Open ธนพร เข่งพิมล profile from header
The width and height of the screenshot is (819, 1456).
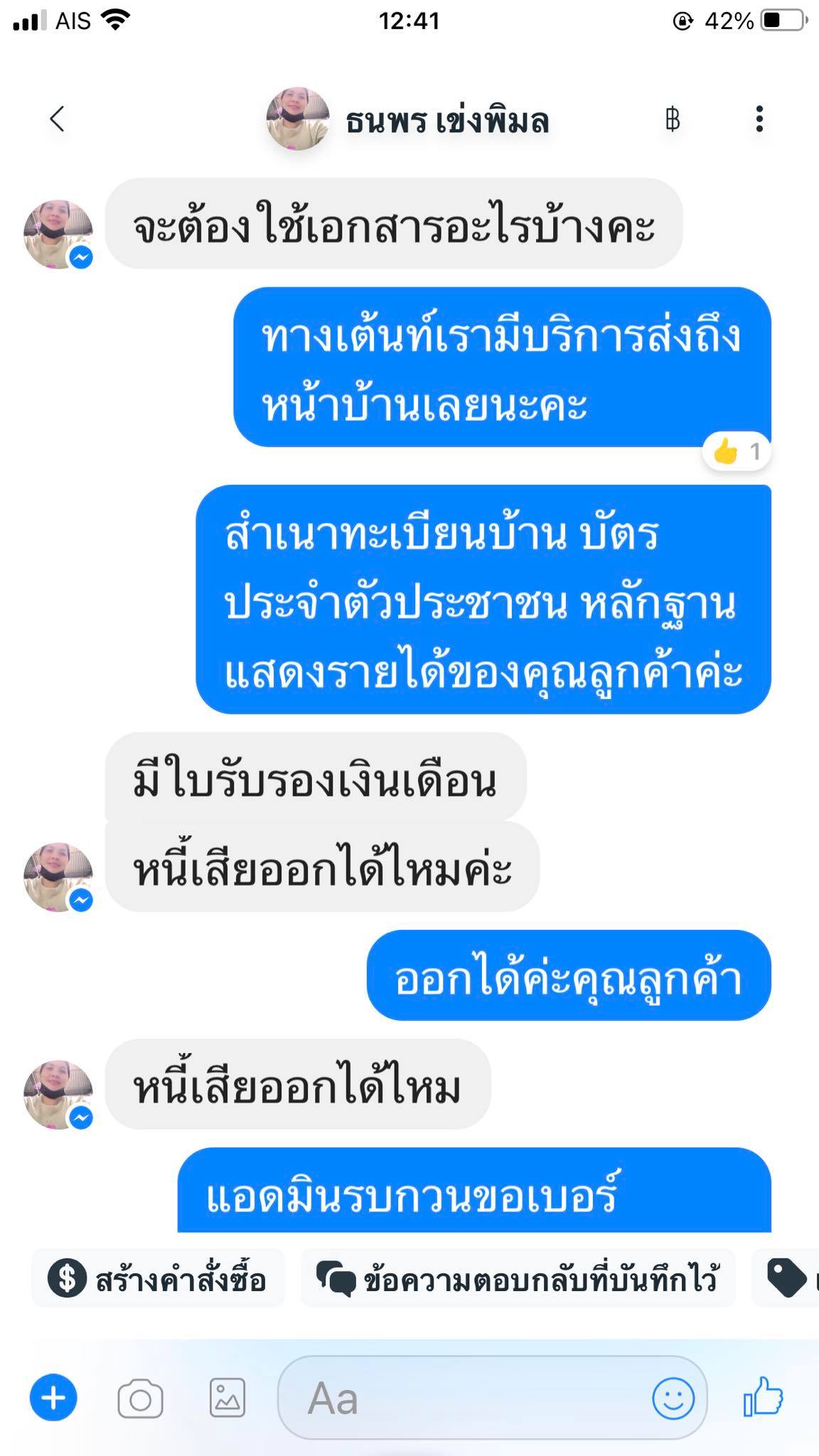408,119
